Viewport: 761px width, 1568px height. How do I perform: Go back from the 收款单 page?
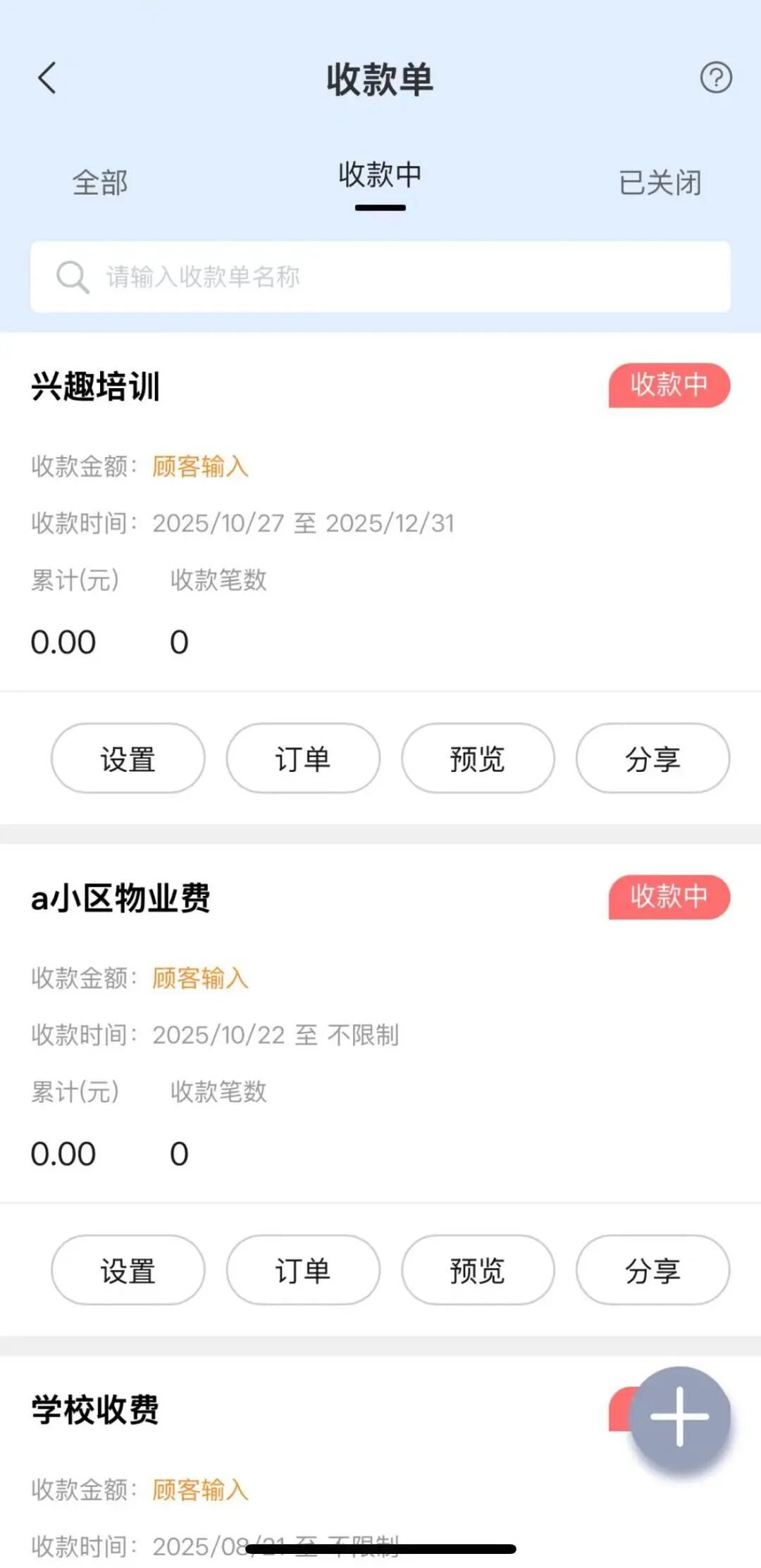coord(47,77)
